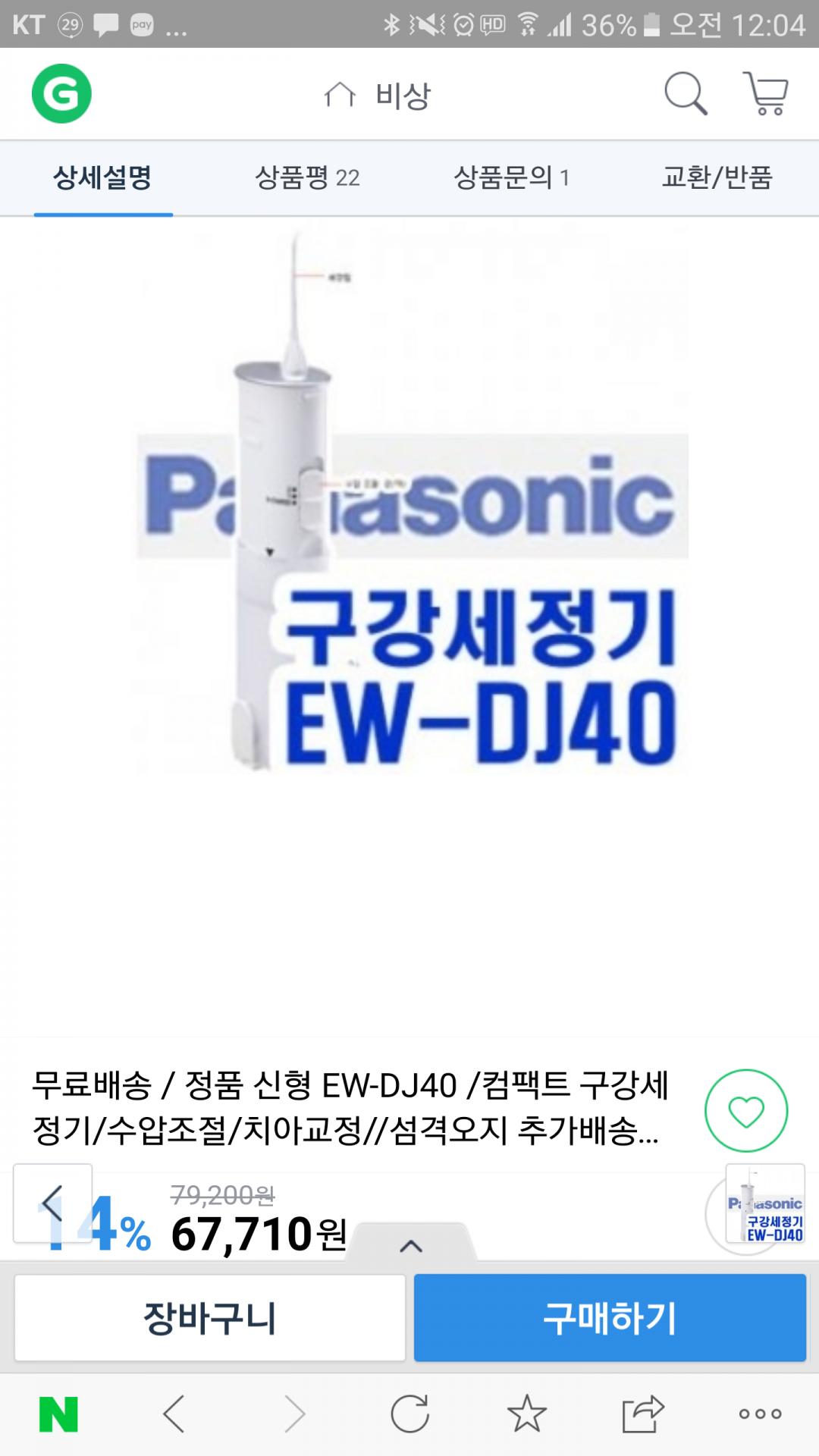Open the search magnifier icon
This screenshot has width=819, height=1456.
tap(686, 94)
